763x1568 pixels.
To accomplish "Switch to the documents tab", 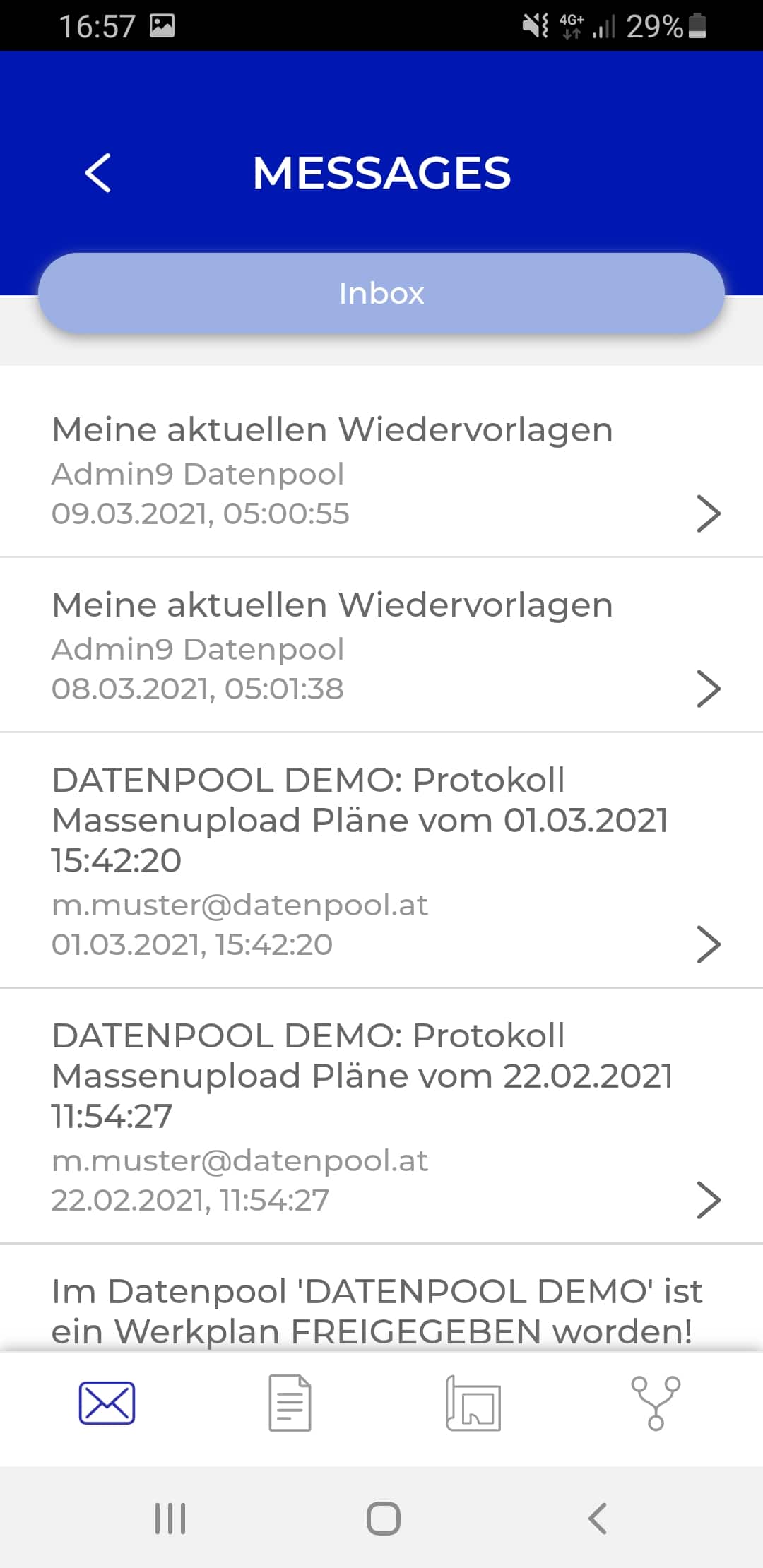I will (x=290, y=1403).
